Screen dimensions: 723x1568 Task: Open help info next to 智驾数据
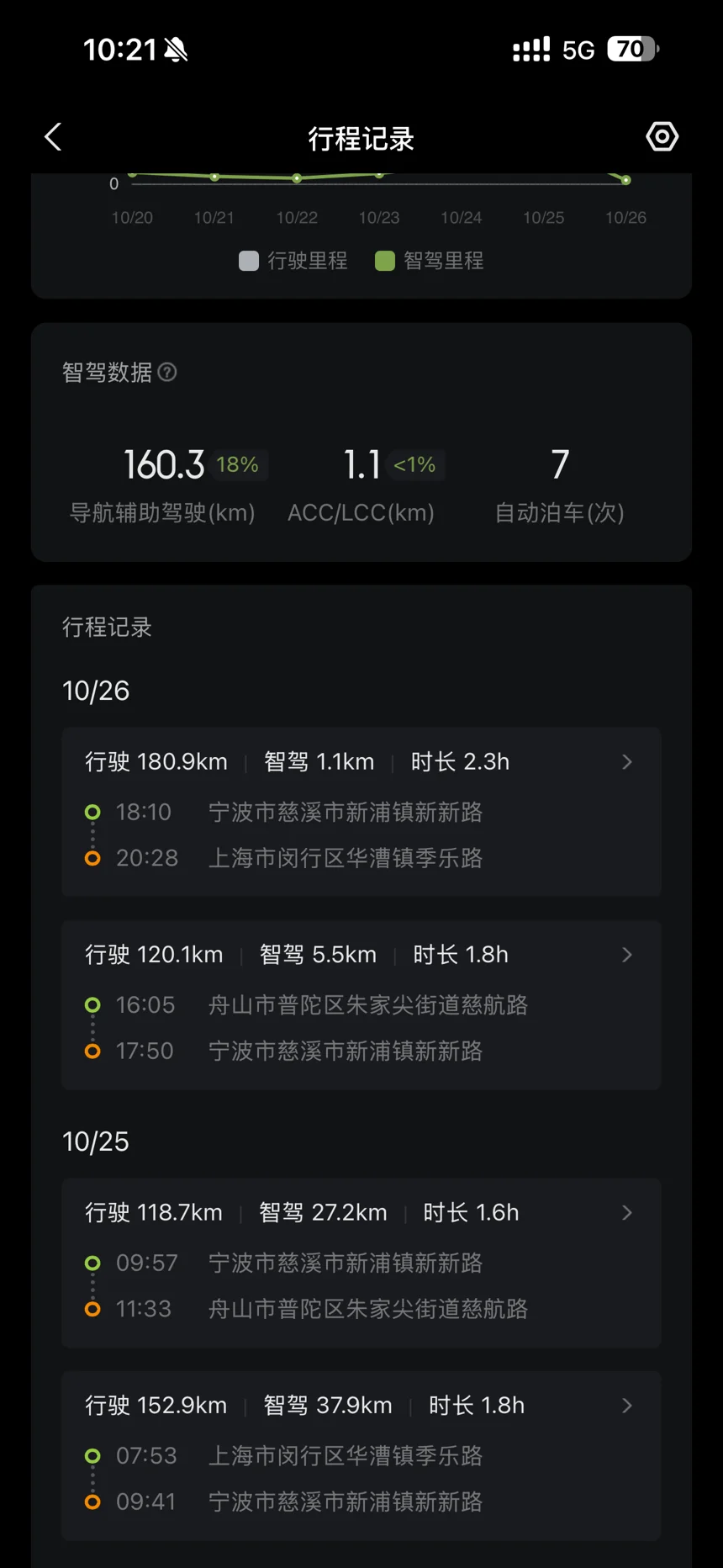tap(167, 372)
